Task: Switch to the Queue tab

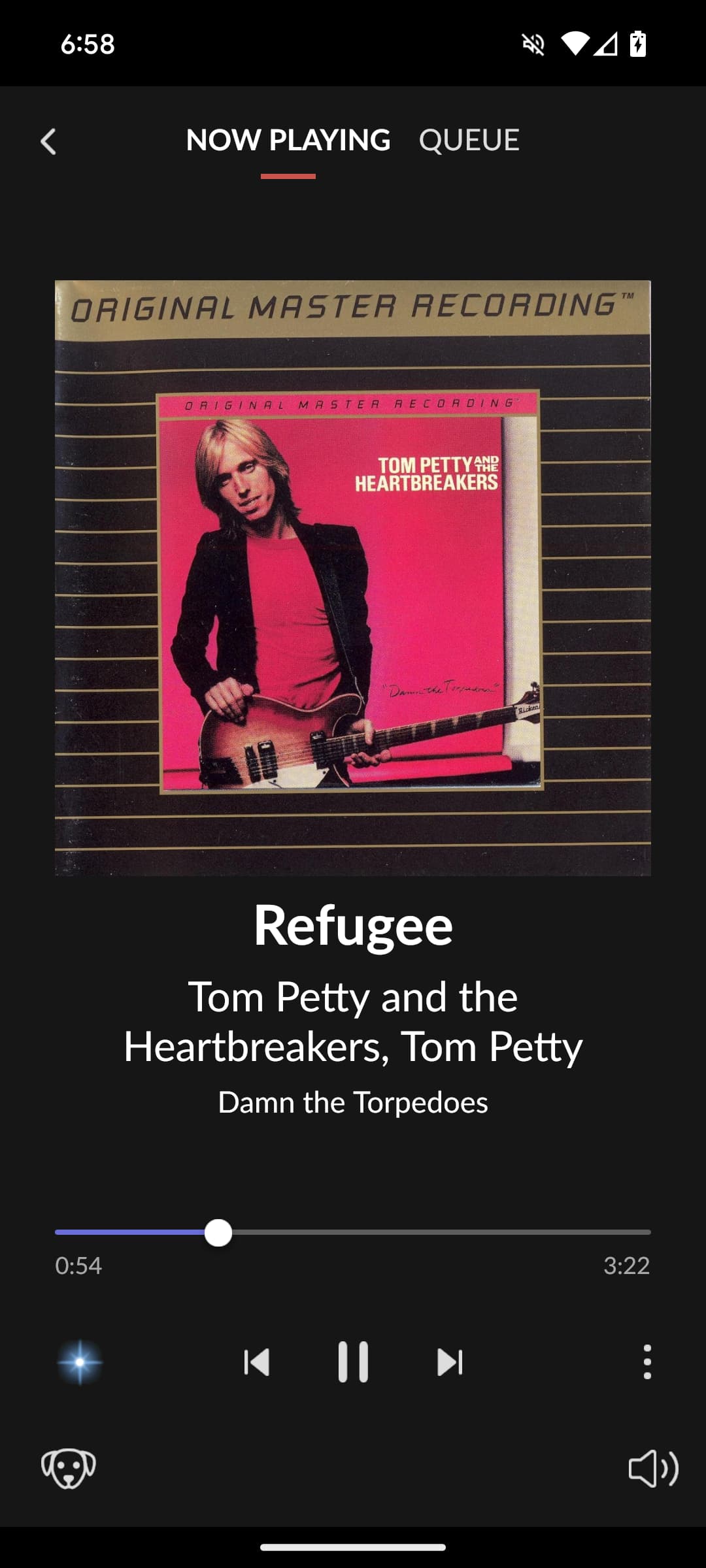Action: tap(469, 140)
